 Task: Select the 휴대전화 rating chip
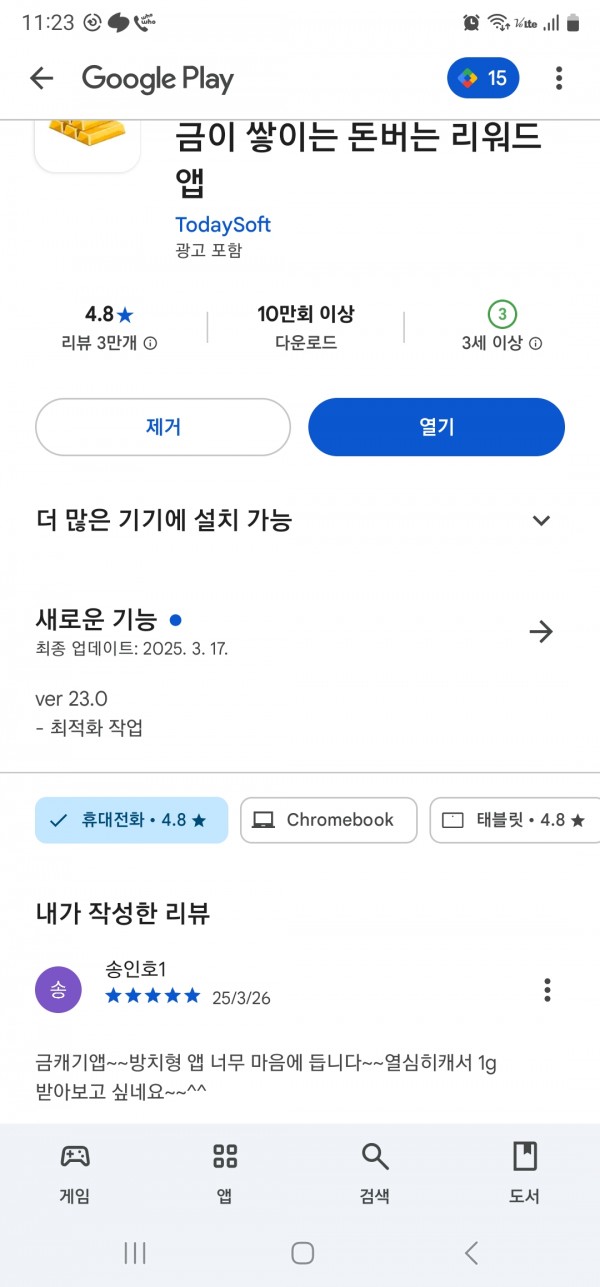131,820
